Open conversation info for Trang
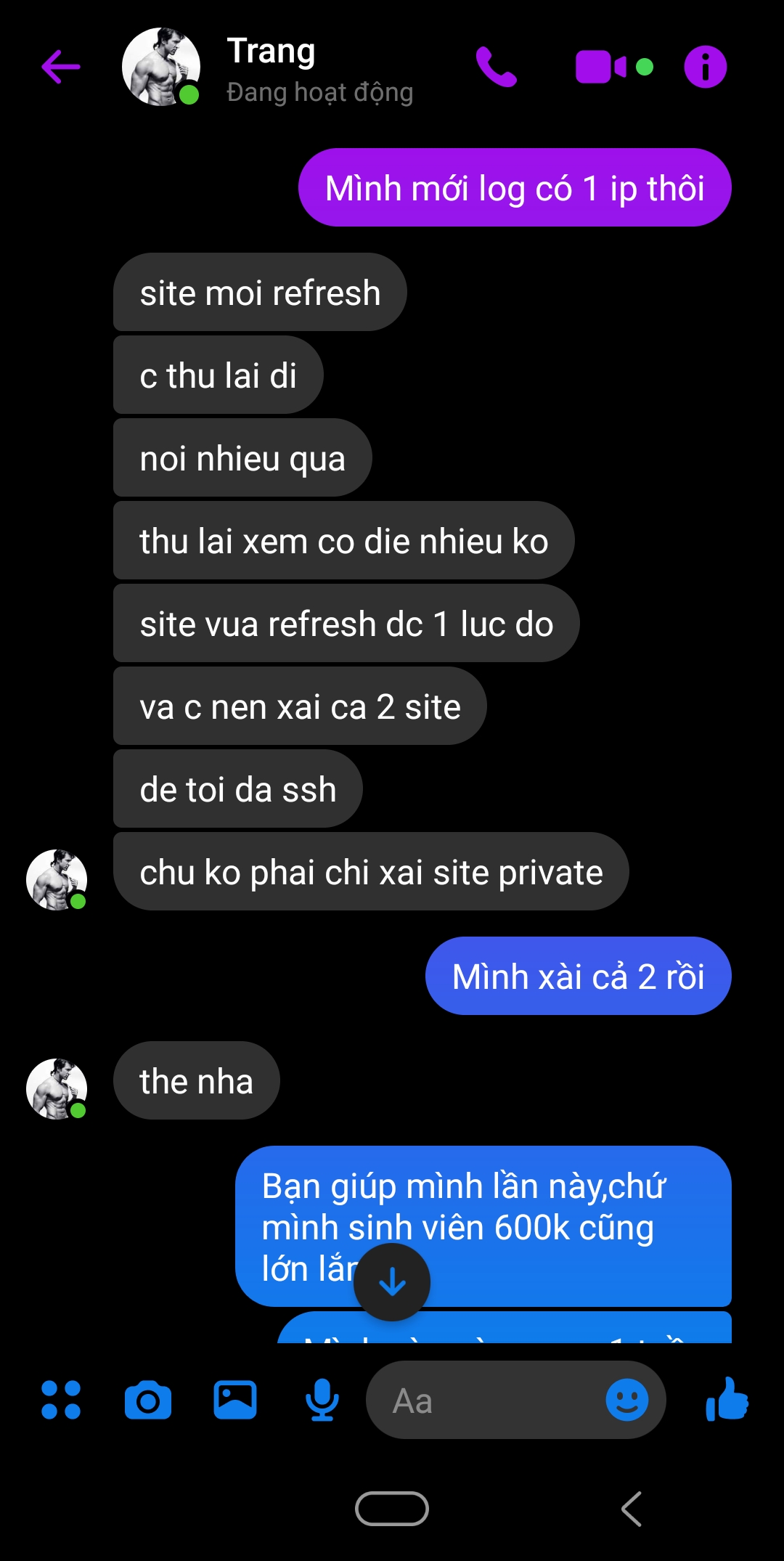The image size is (784, 1561). coord(705,68)
